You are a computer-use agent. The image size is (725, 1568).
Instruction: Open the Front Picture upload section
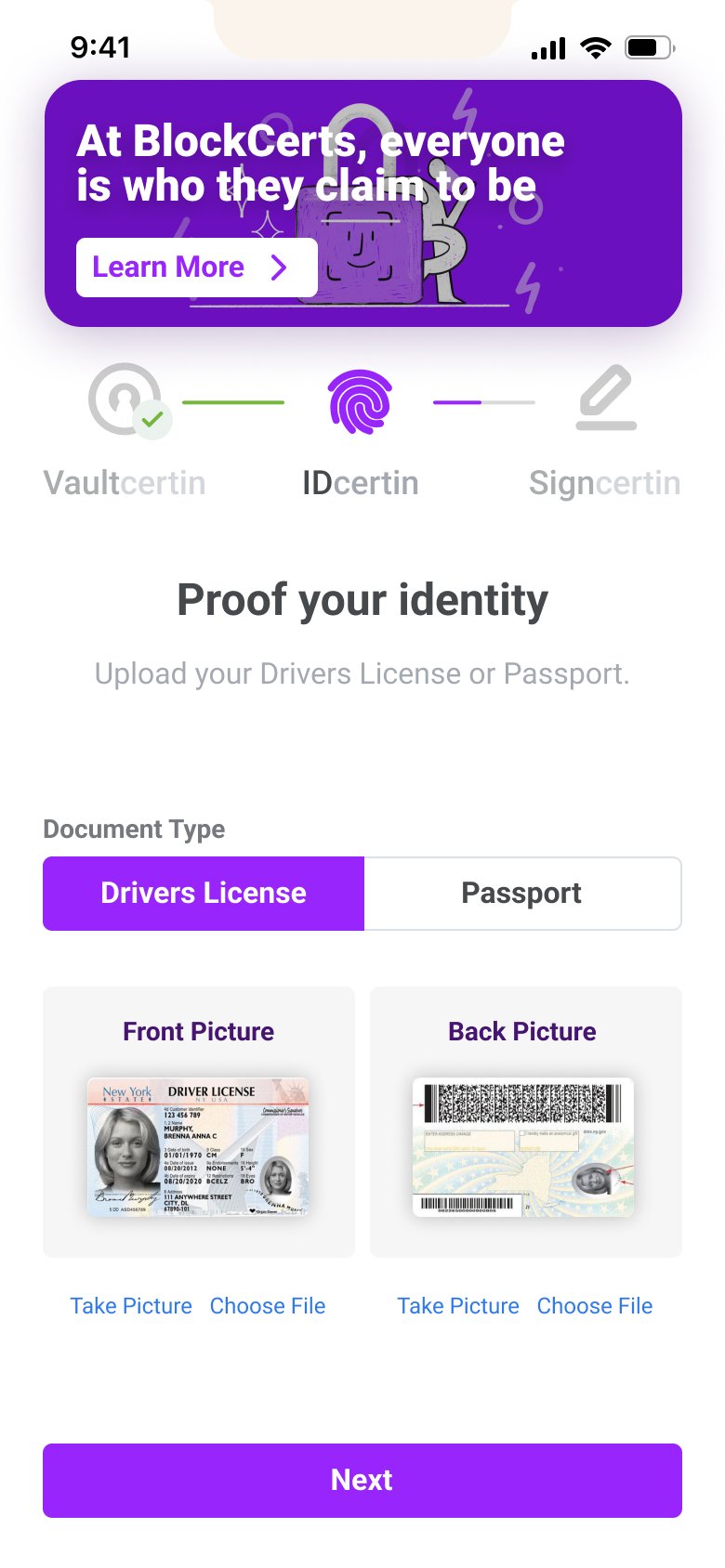coord(198,1121)
